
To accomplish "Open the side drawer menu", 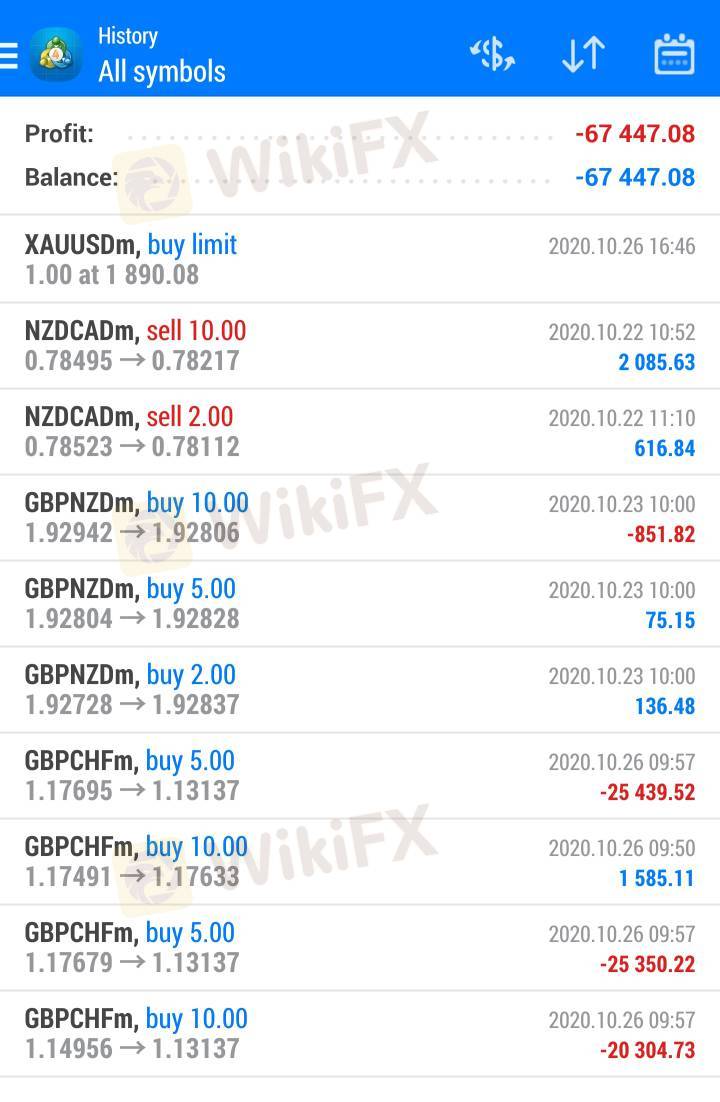I will pyautogui.click(x=10, y=55).
